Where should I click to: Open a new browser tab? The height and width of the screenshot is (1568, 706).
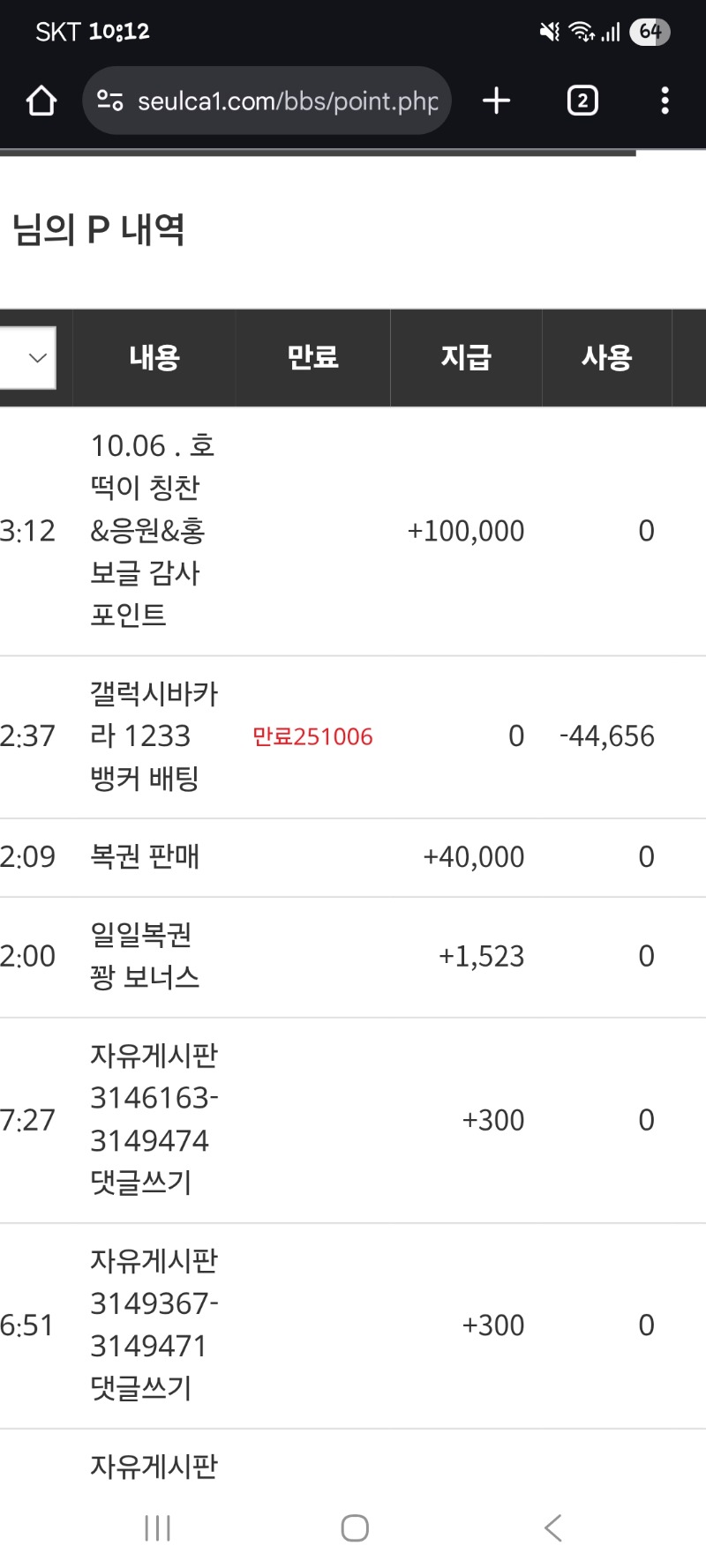[x=497, y=101]
